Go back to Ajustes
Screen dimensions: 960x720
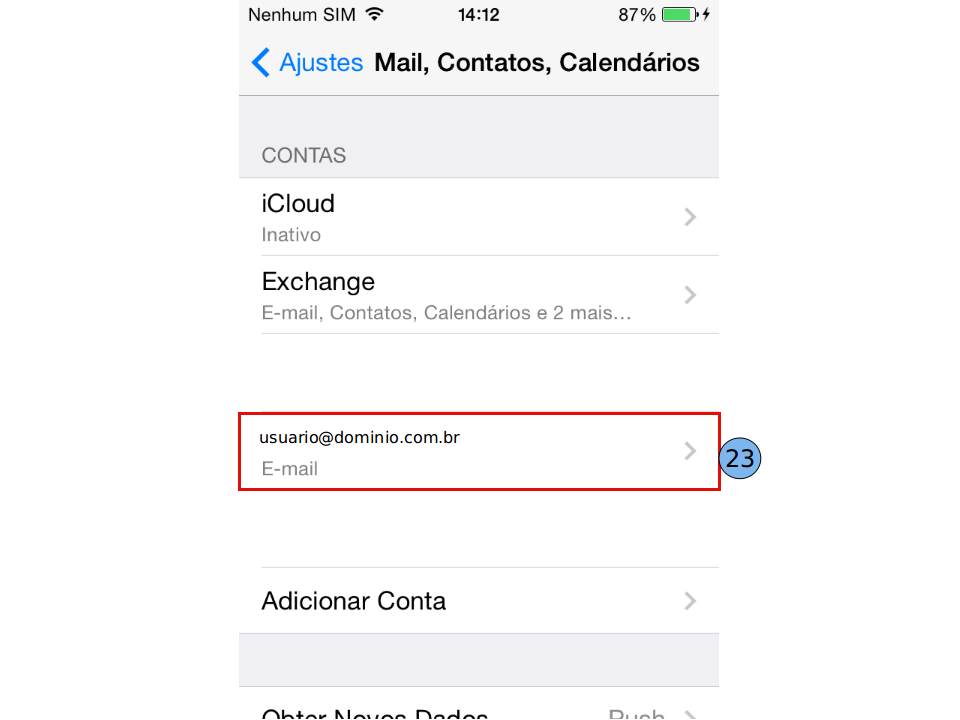pos(307,63)
